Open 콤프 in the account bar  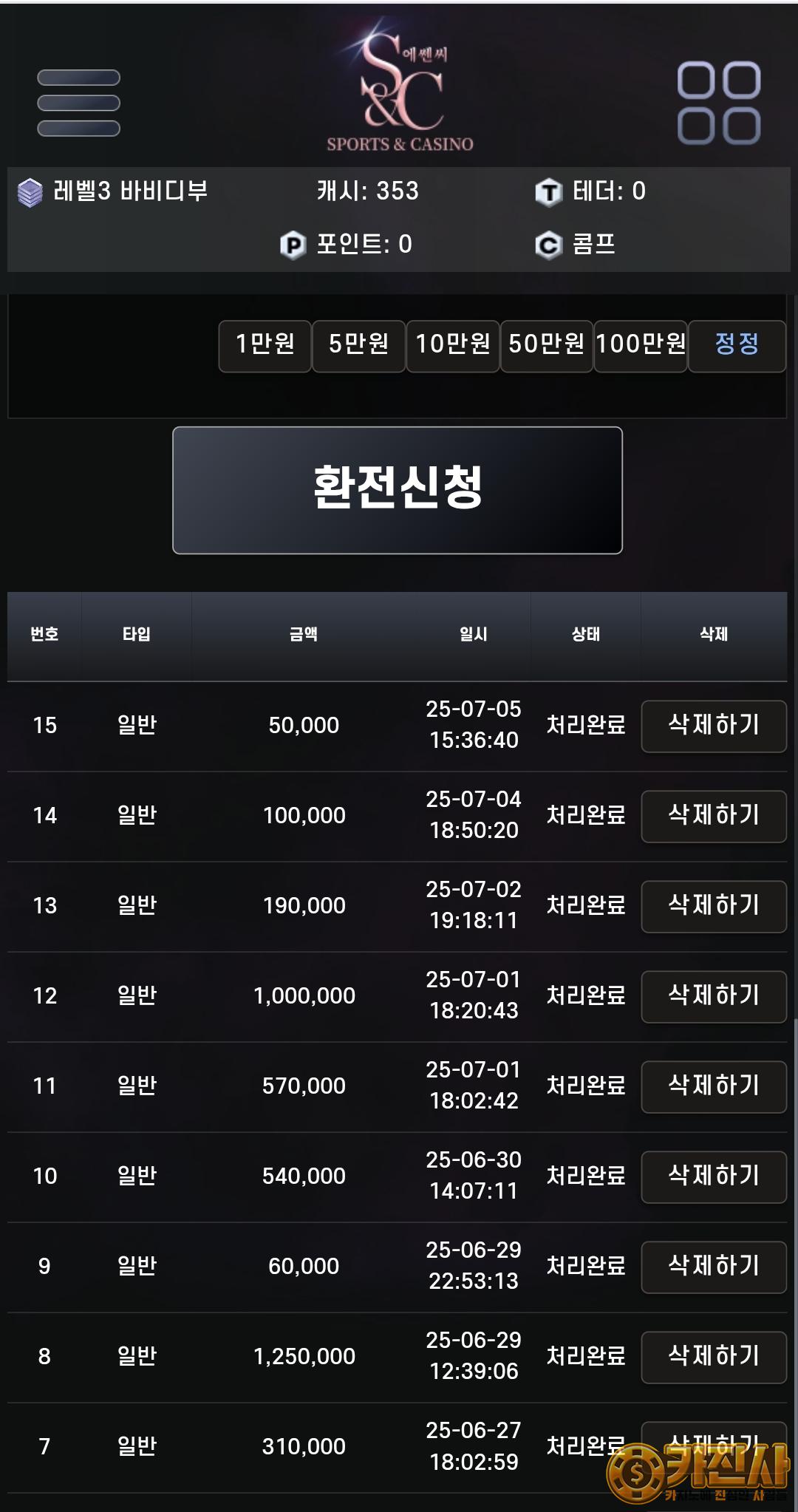click(x=576, y=245)
